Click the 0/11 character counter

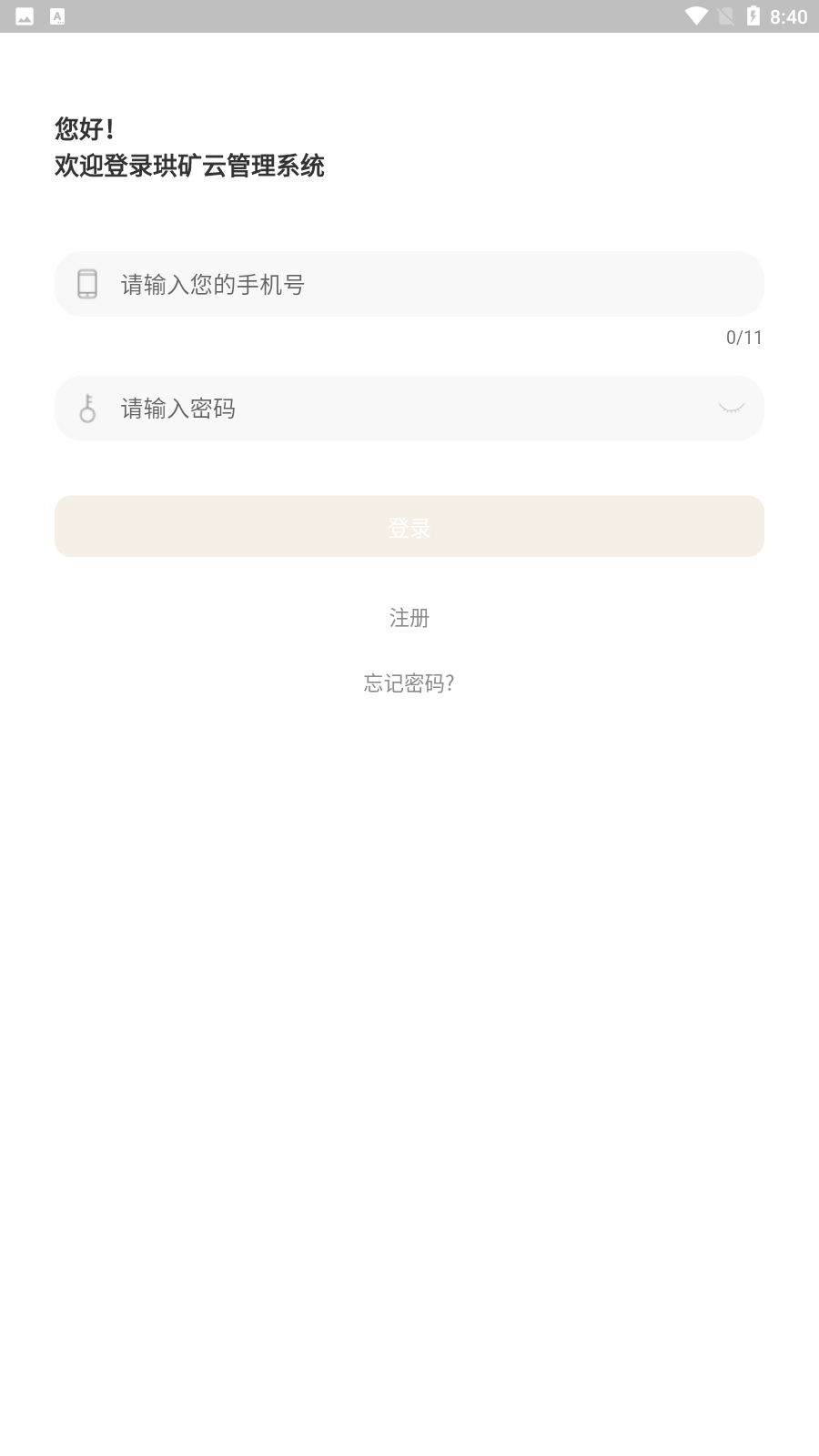click(x=743, y=338)
